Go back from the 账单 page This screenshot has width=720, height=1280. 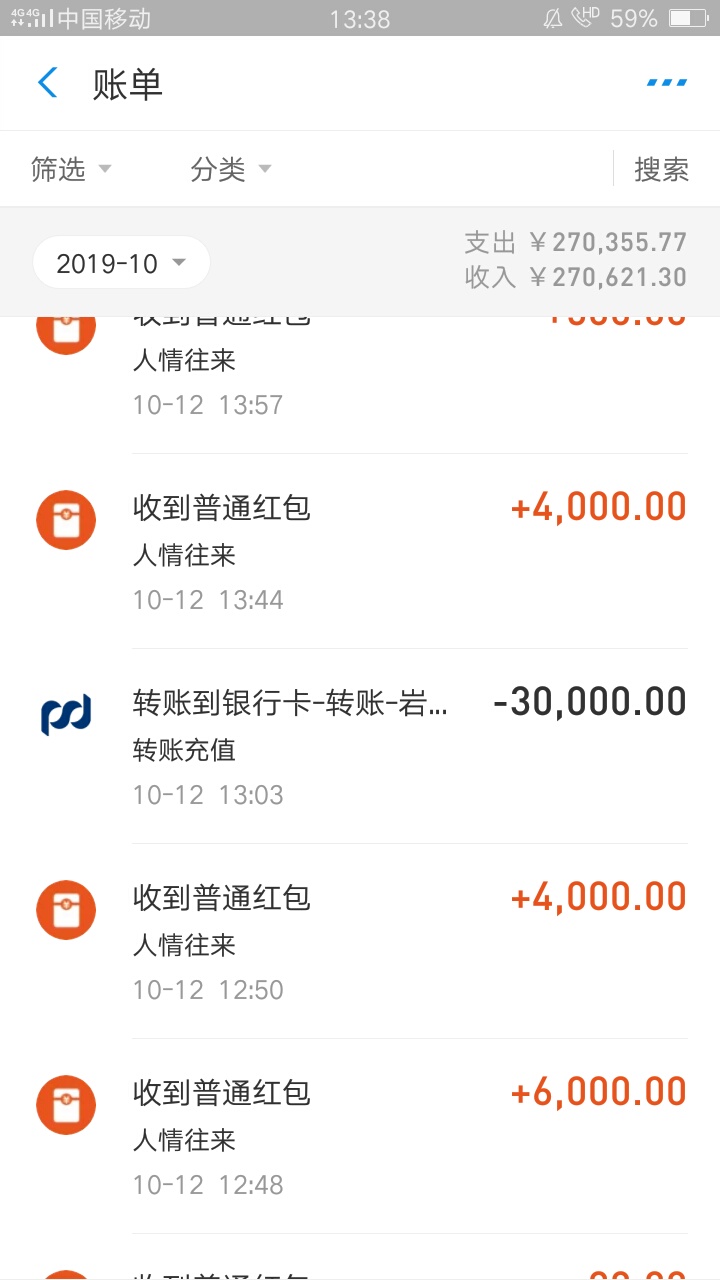(47, 83)
